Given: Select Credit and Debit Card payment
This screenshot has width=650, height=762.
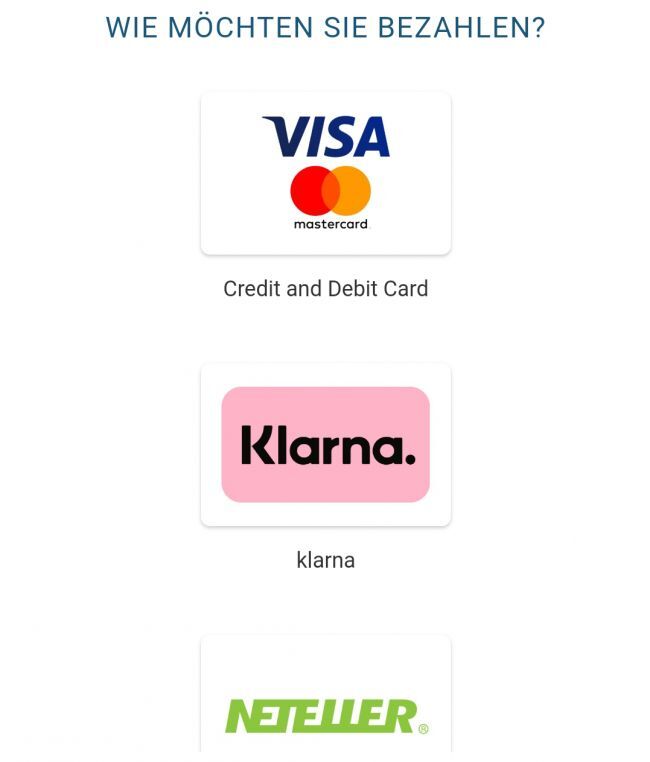Looking at the screenshot, I should [x=325, y=173].
